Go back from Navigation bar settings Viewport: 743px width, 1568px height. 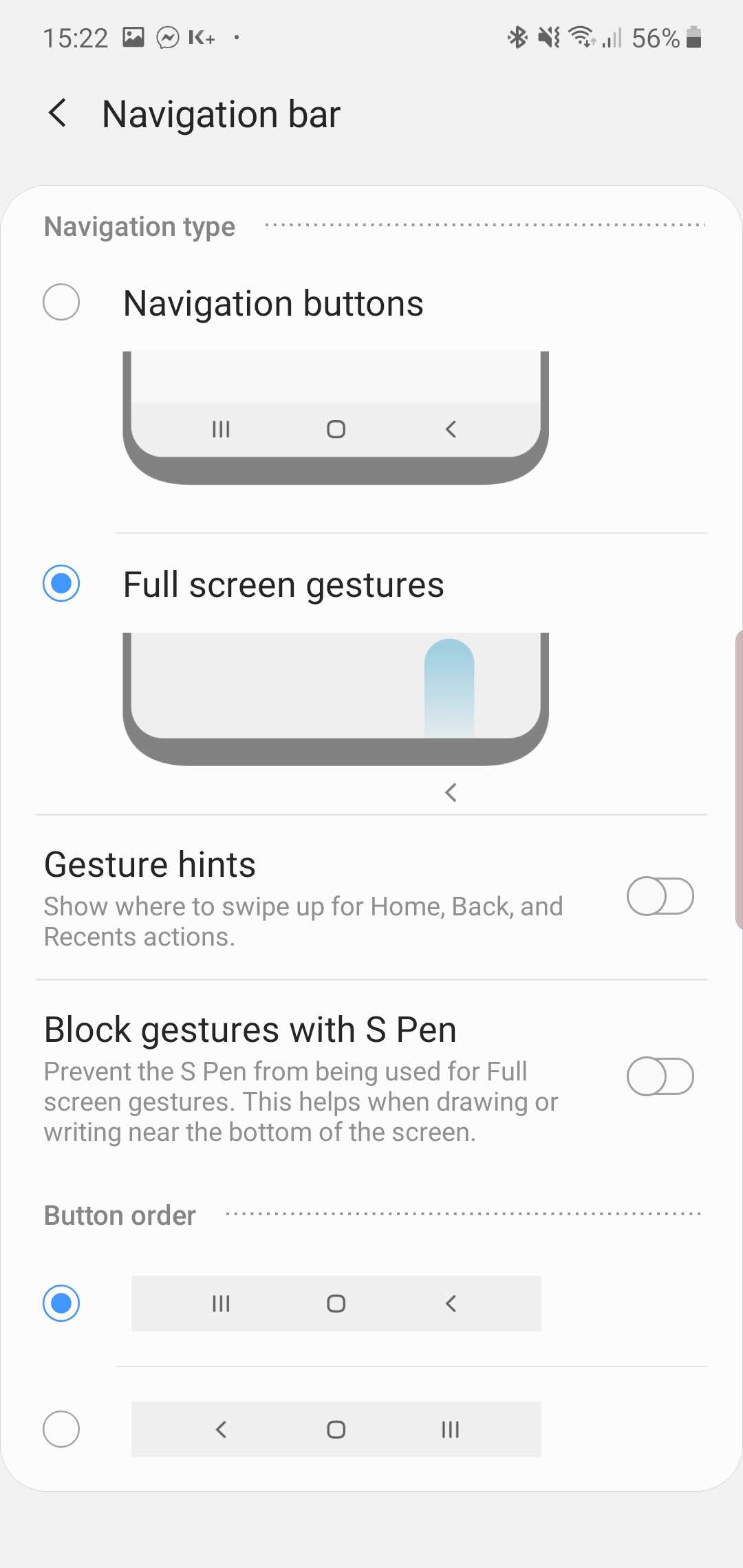(58, 113)
